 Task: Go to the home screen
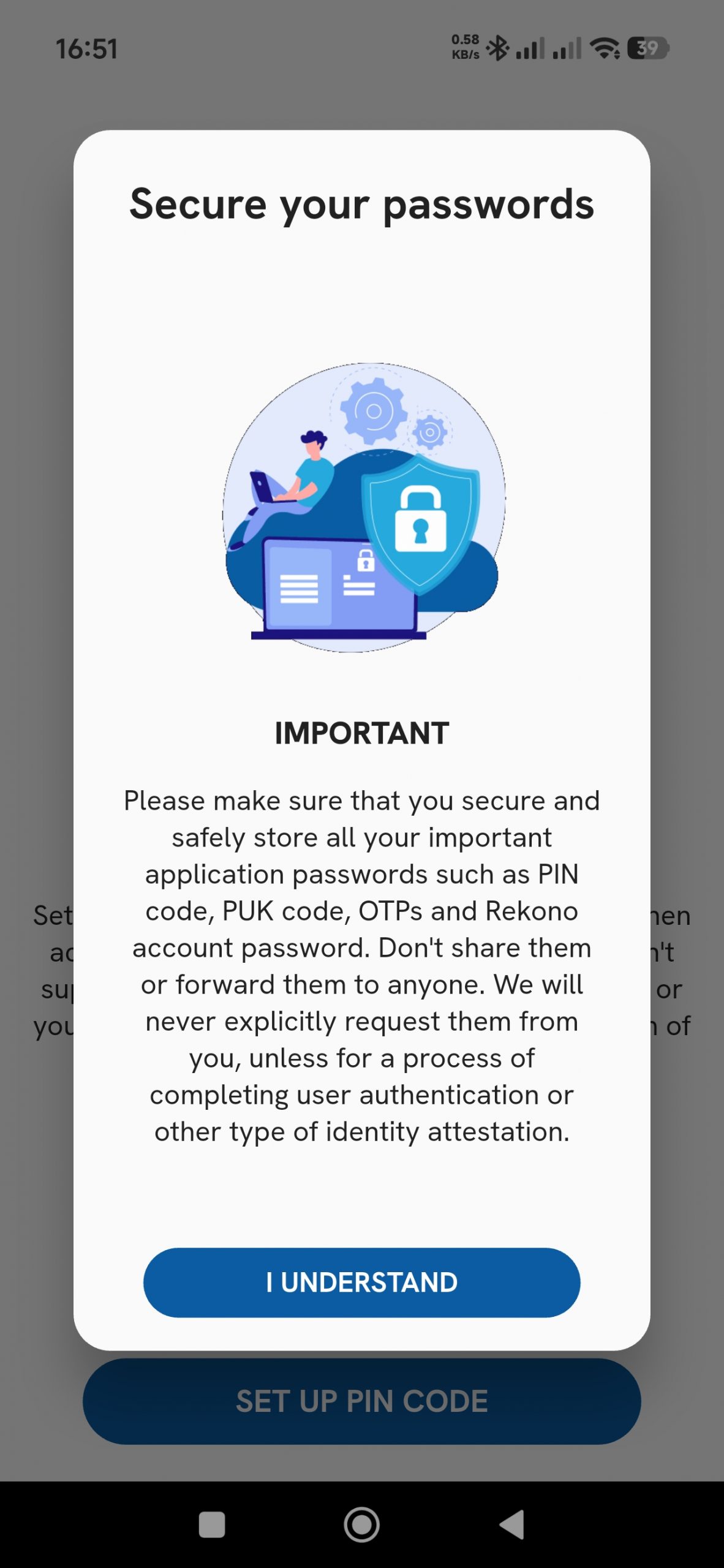pyautogui.click(x=361, y=1524)
